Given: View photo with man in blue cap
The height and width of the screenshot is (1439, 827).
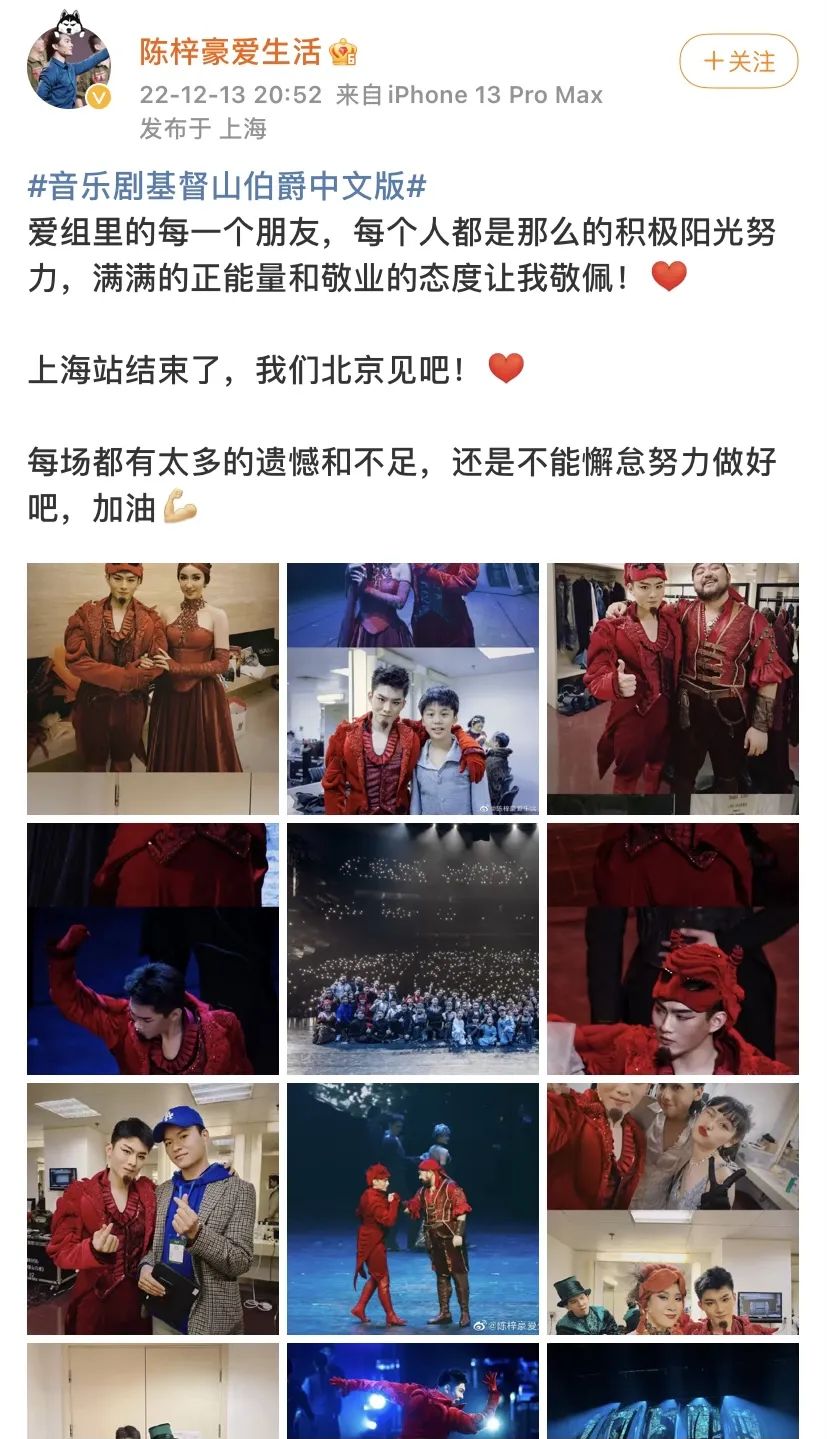Looking at the screenshot, I should click(x=153, y=1208).
